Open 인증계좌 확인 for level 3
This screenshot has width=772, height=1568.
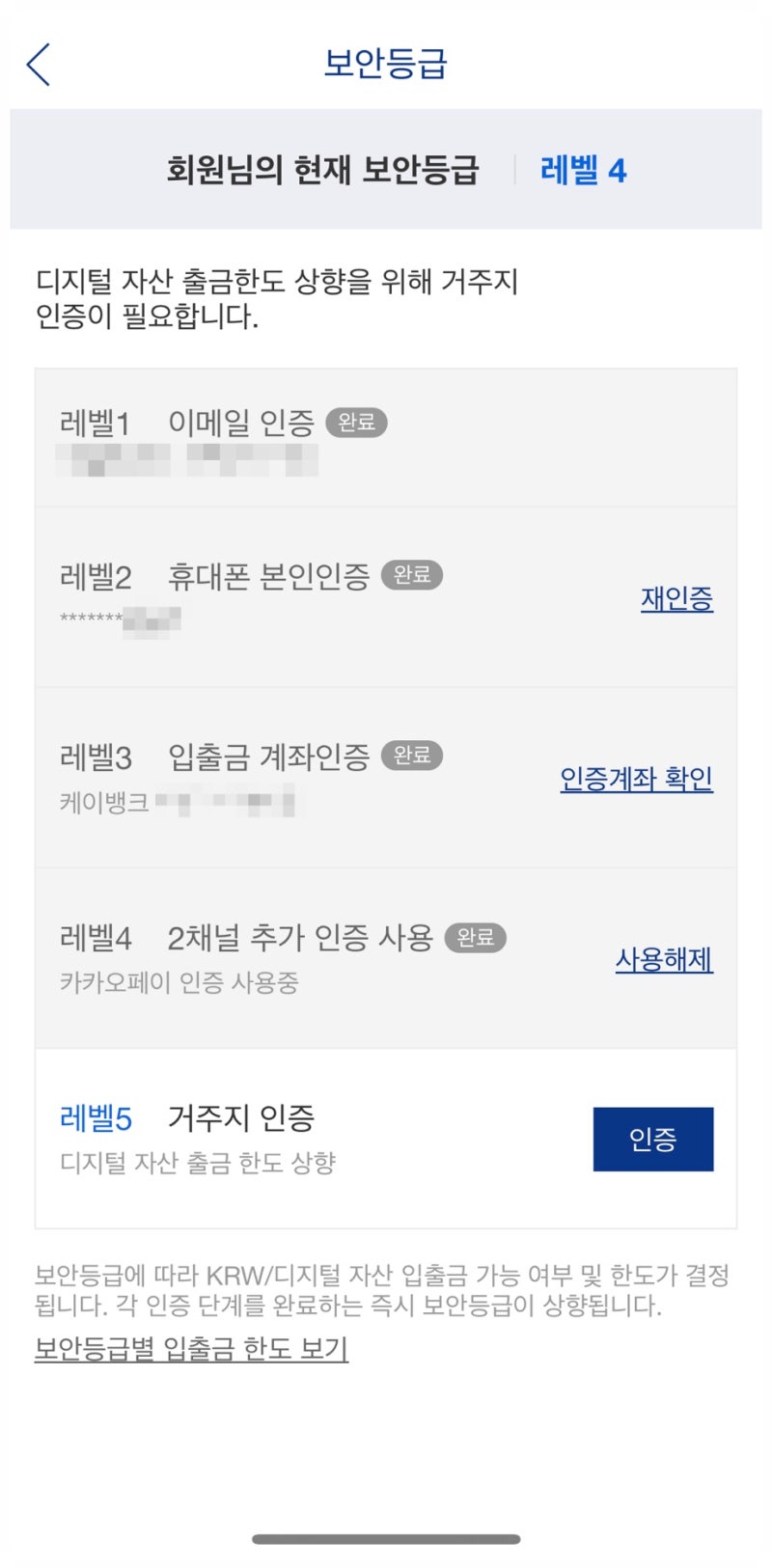639,779
